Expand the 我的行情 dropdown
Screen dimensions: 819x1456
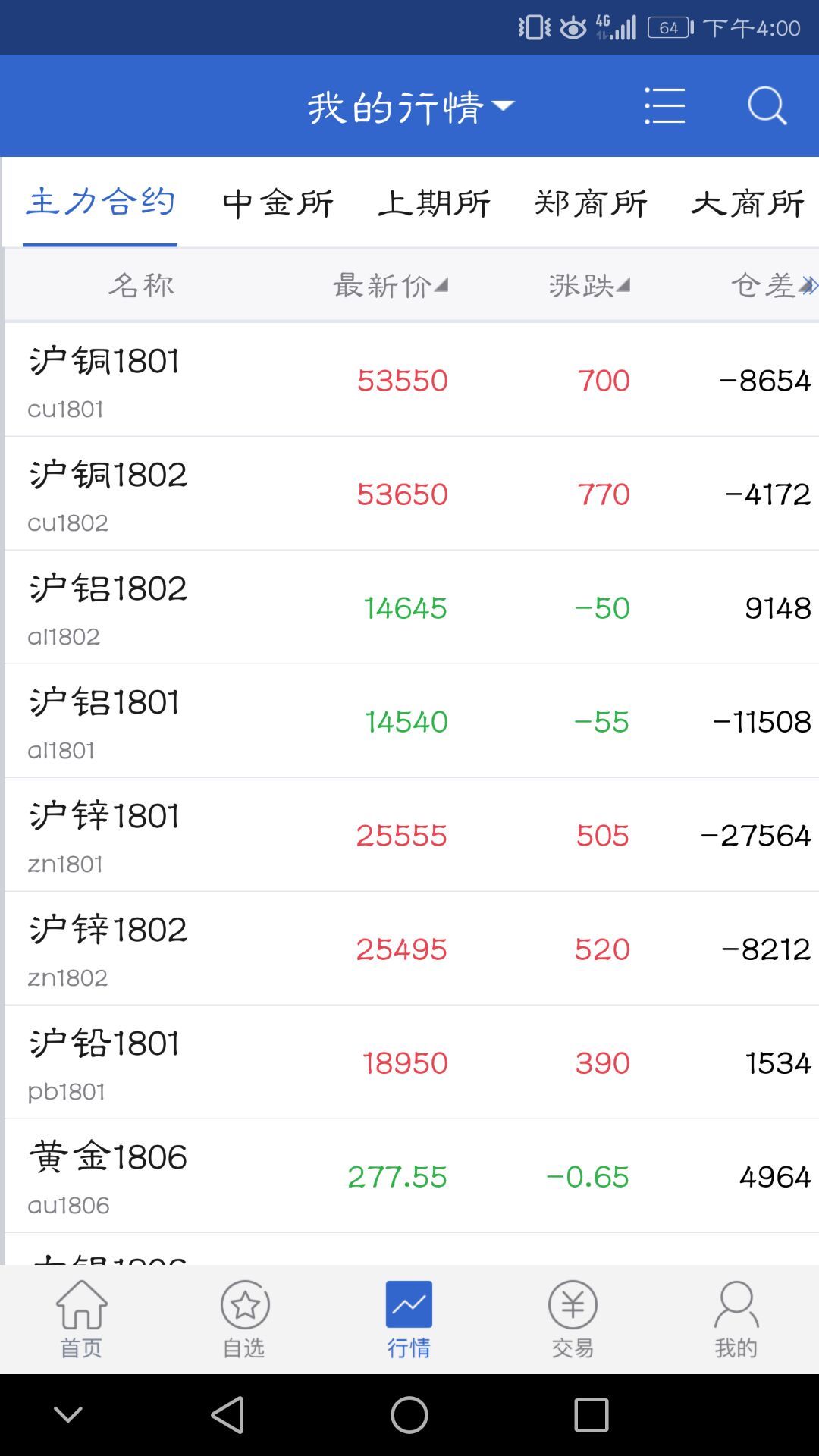[410, 106]
